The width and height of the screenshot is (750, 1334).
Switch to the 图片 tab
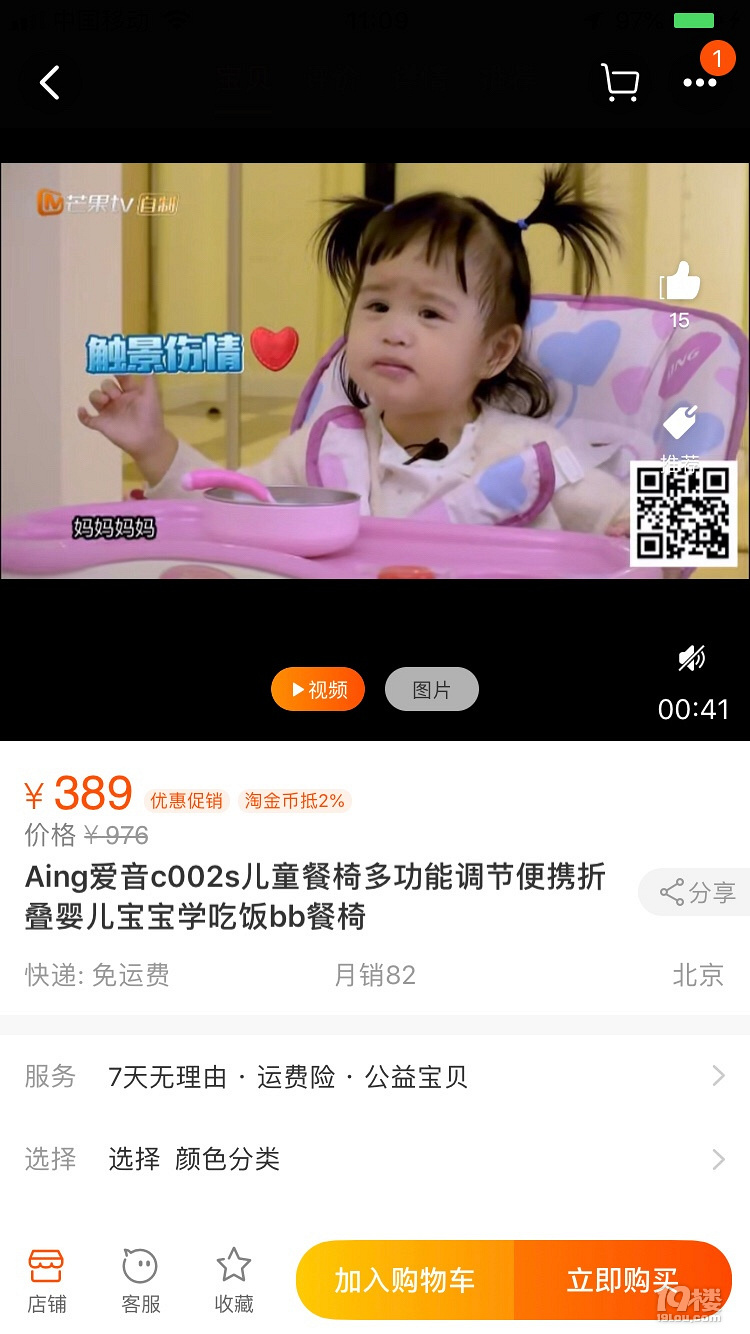[432, 690]
